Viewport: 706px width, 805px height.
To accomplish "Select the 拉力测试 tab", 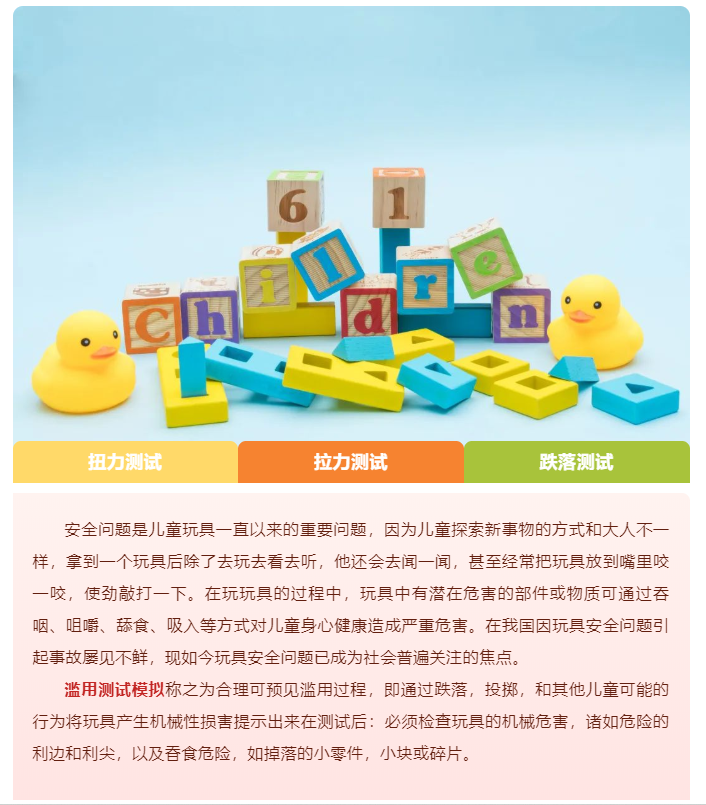I will (x=350, y=462).
